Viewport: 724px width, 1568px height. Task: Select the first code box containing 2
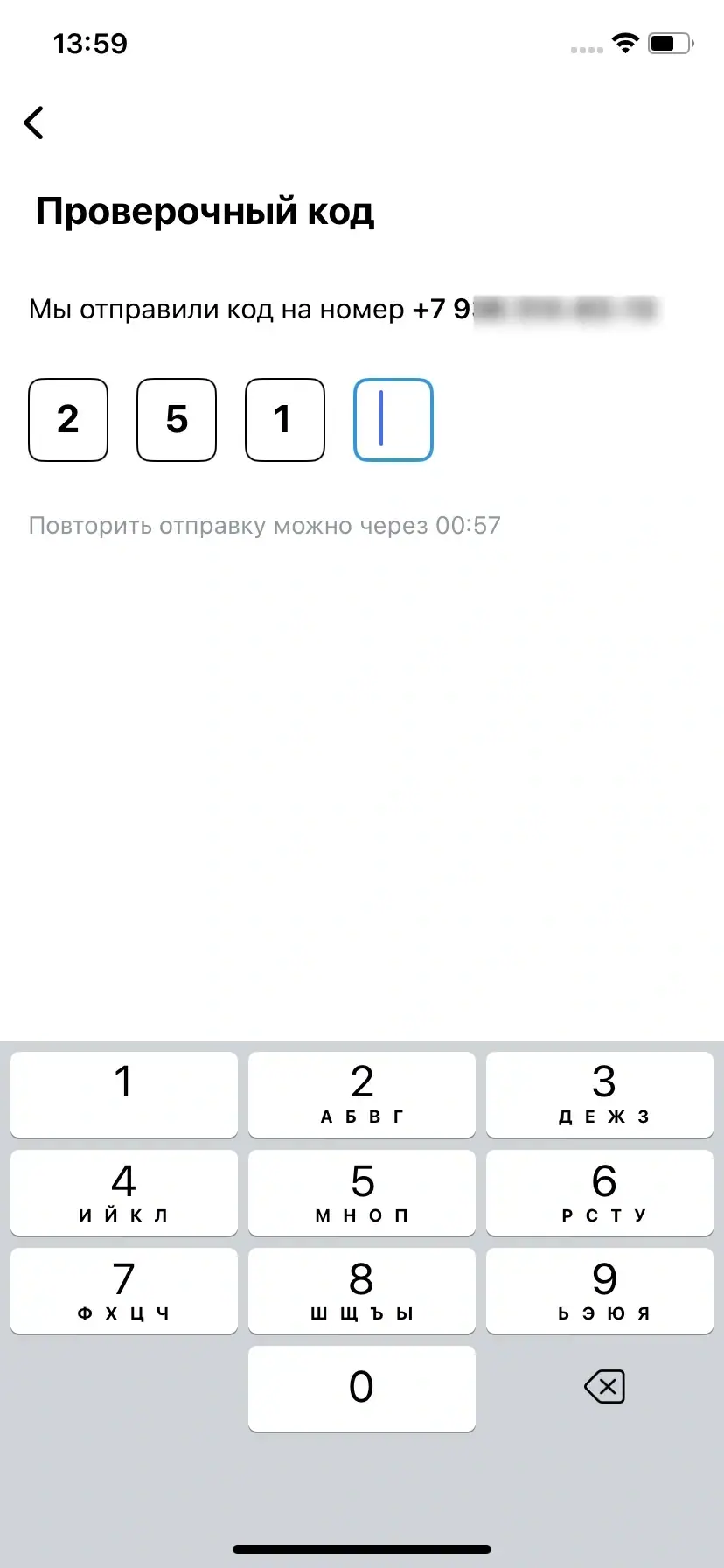[68, 420]
